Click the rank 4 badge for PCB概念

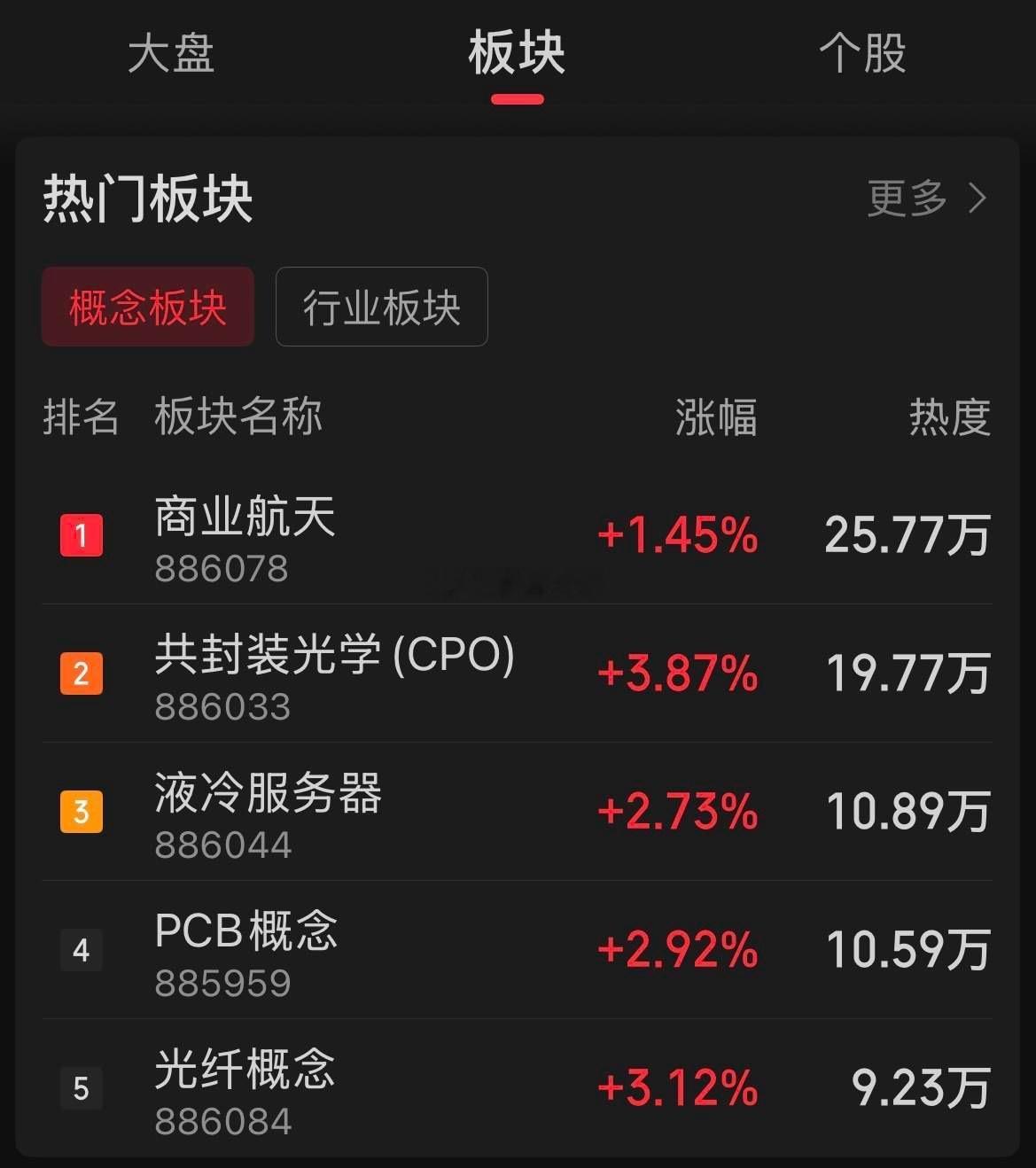81,951
